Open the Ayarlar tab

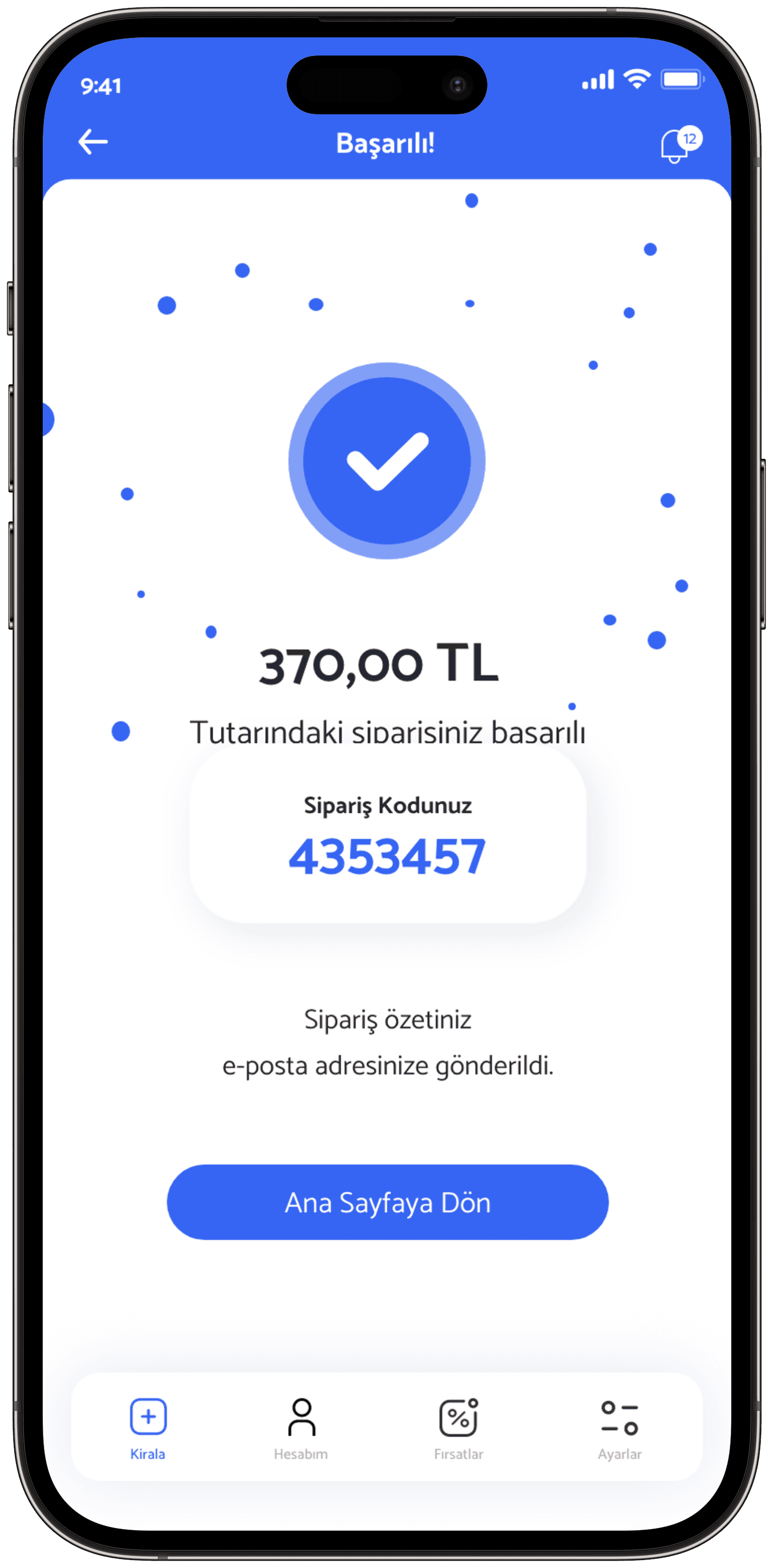[x=619, y=1429]
